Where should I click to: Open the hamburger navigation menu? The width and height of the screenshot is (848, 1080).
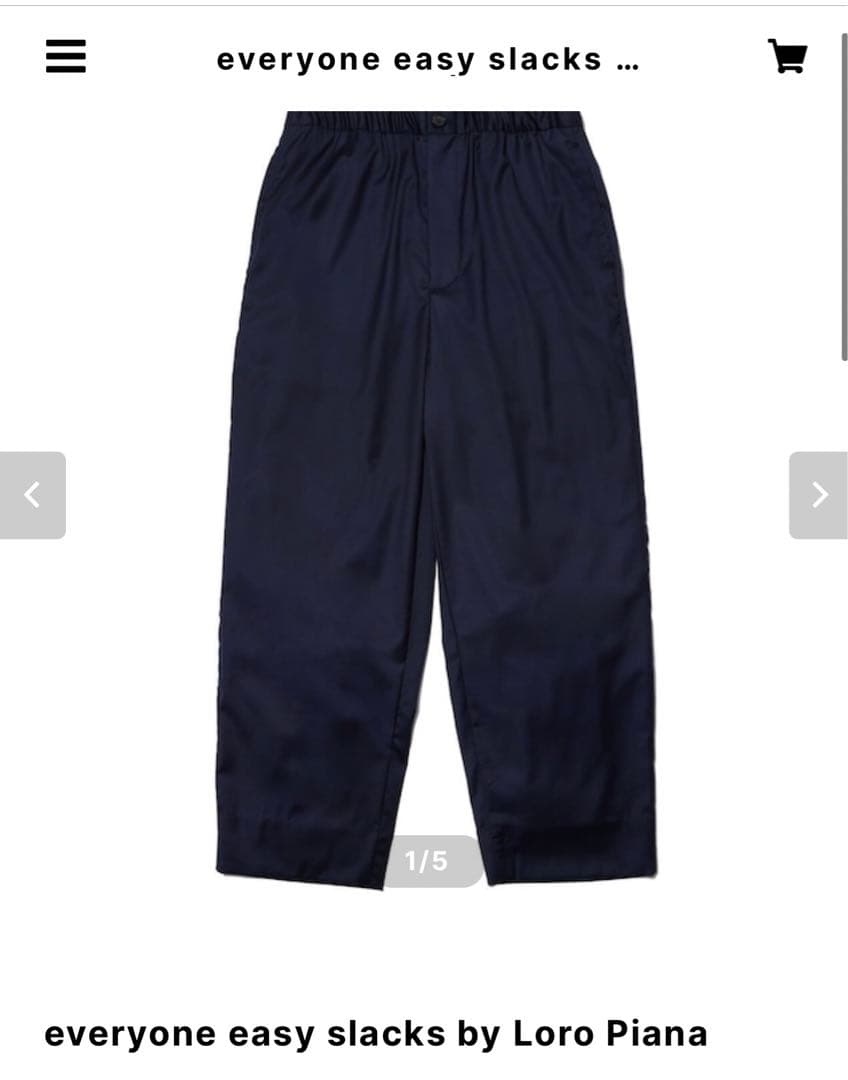pos(63,58)
